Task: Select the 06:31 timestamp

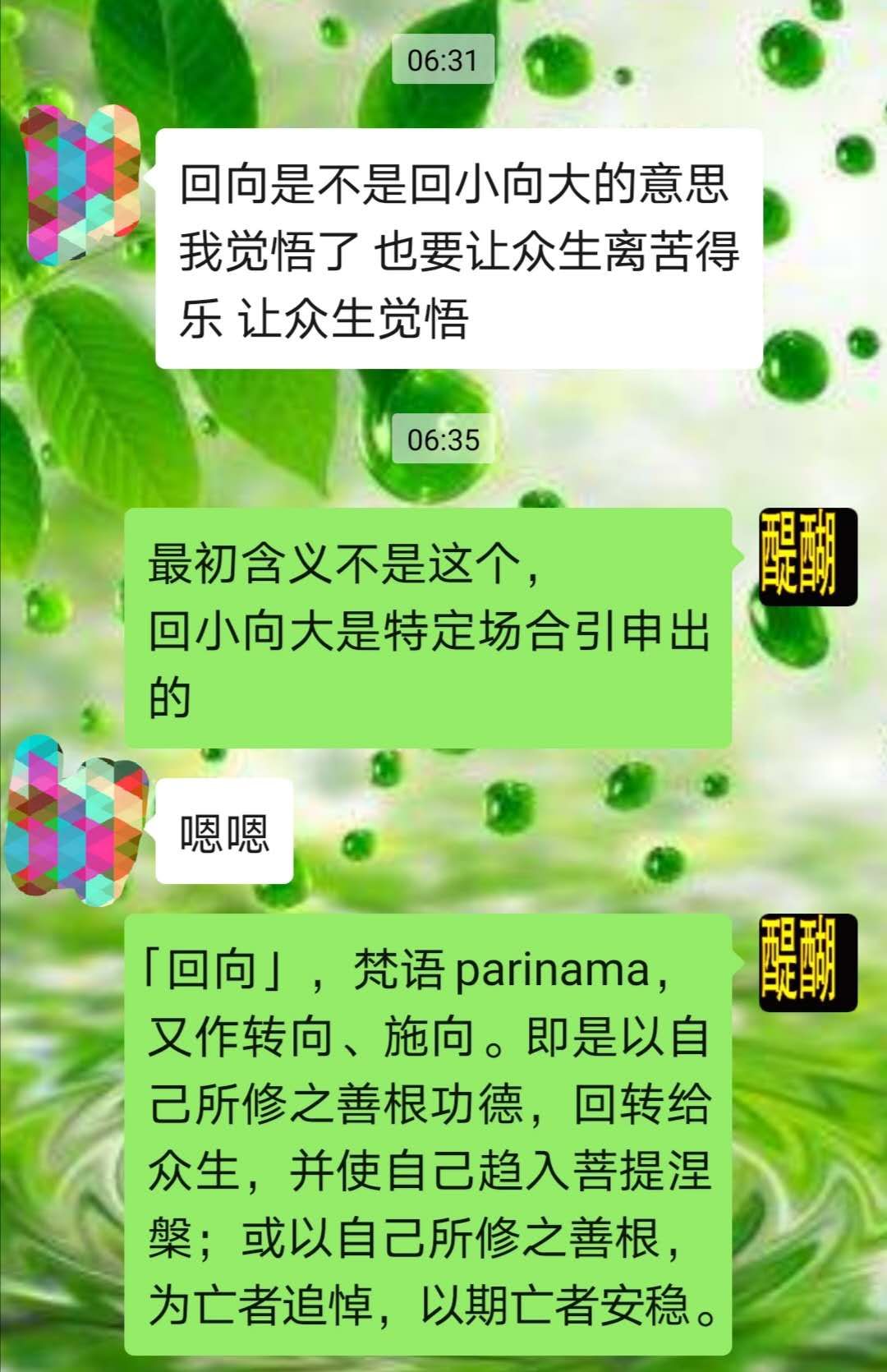Action: 443,58
